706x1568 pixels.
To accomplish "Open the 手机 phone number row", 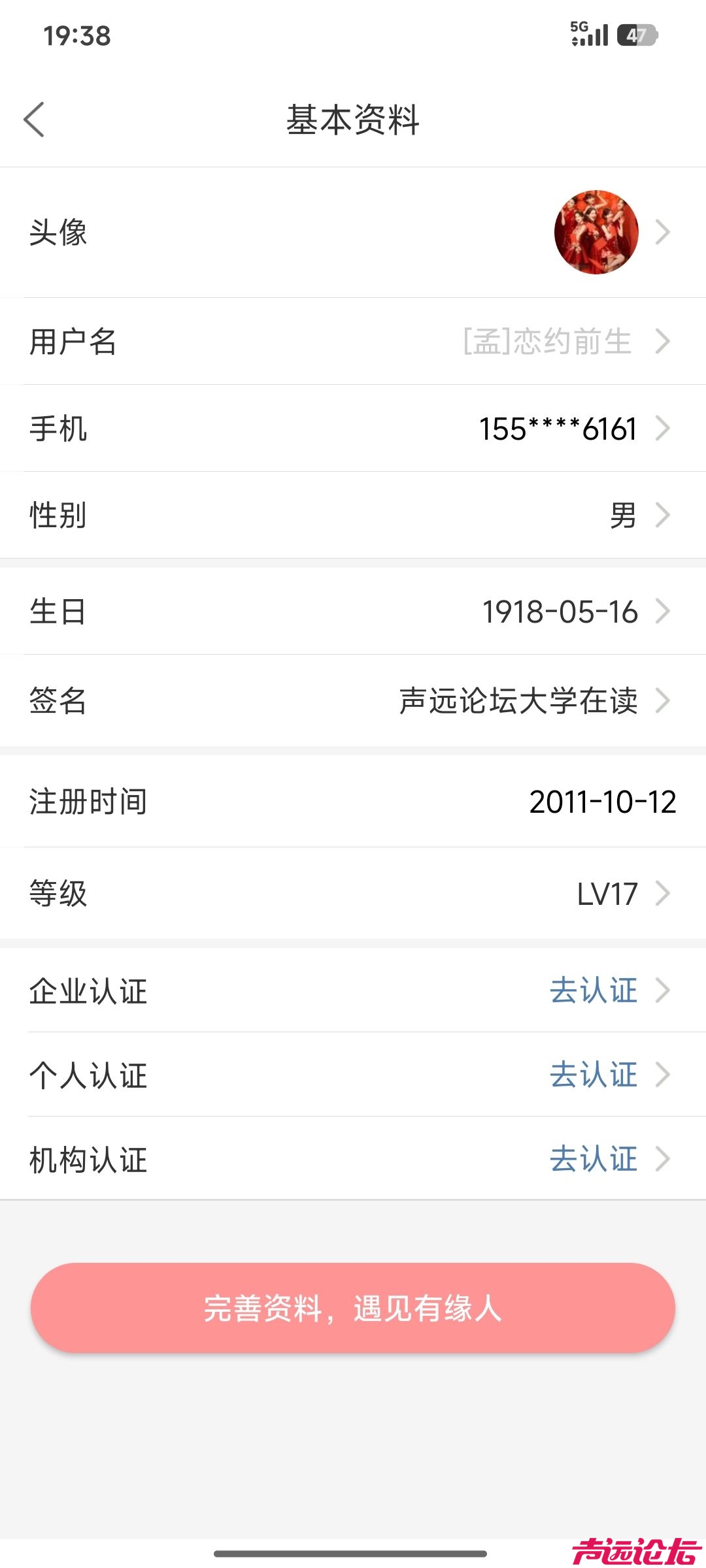I will coord(353,429).
